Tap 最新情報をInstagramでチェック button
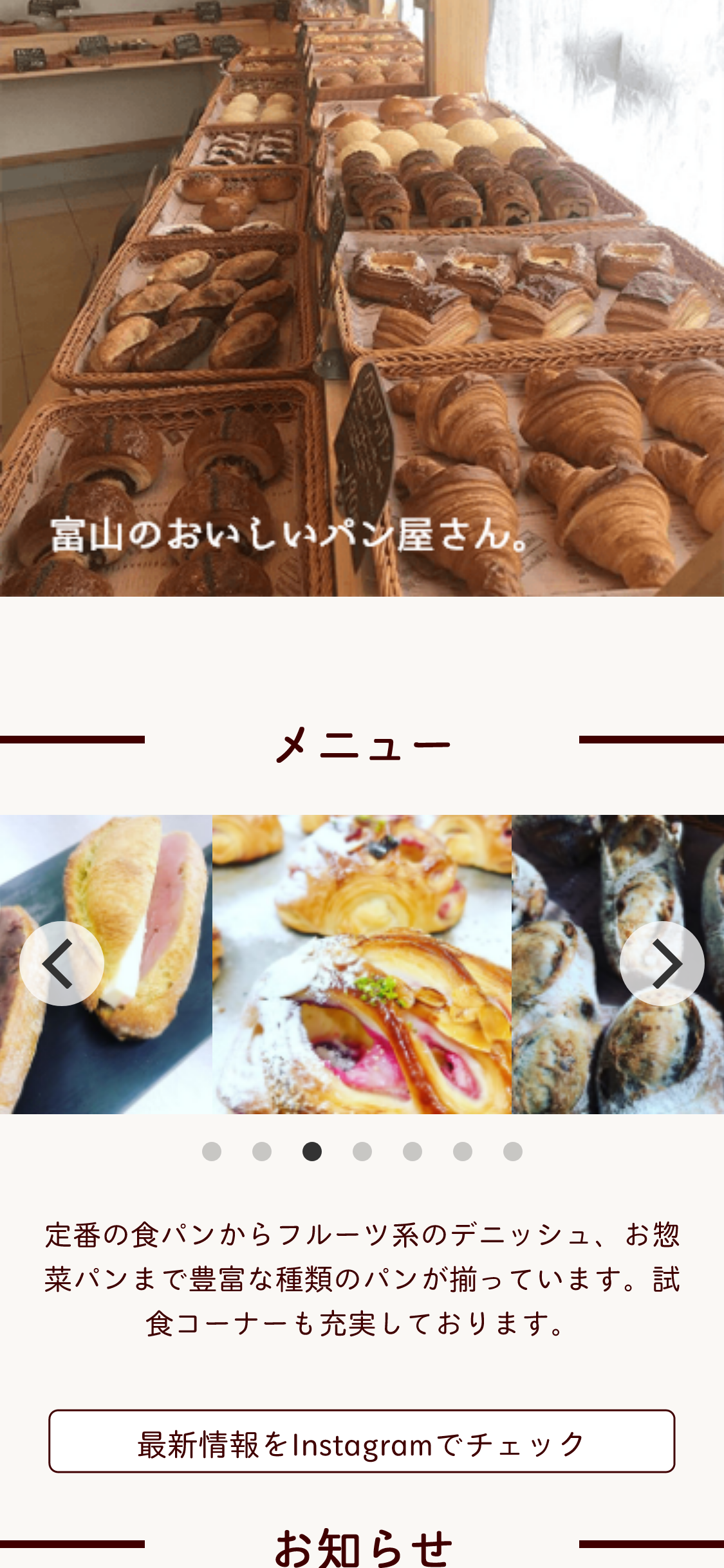 tap(362, 1441)
